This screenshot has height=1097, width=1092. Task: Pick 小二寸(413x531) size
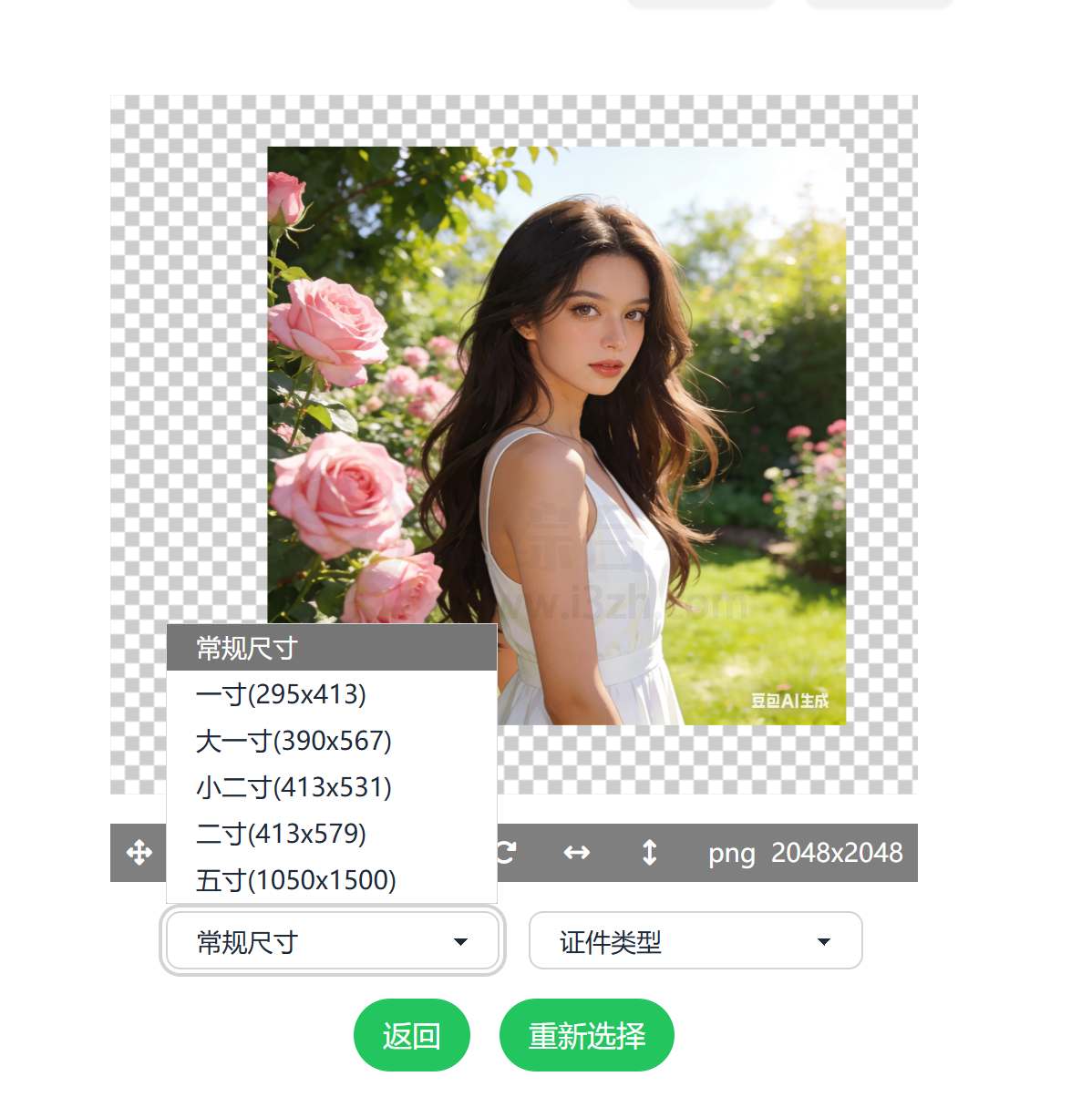[x=294, y=787]
